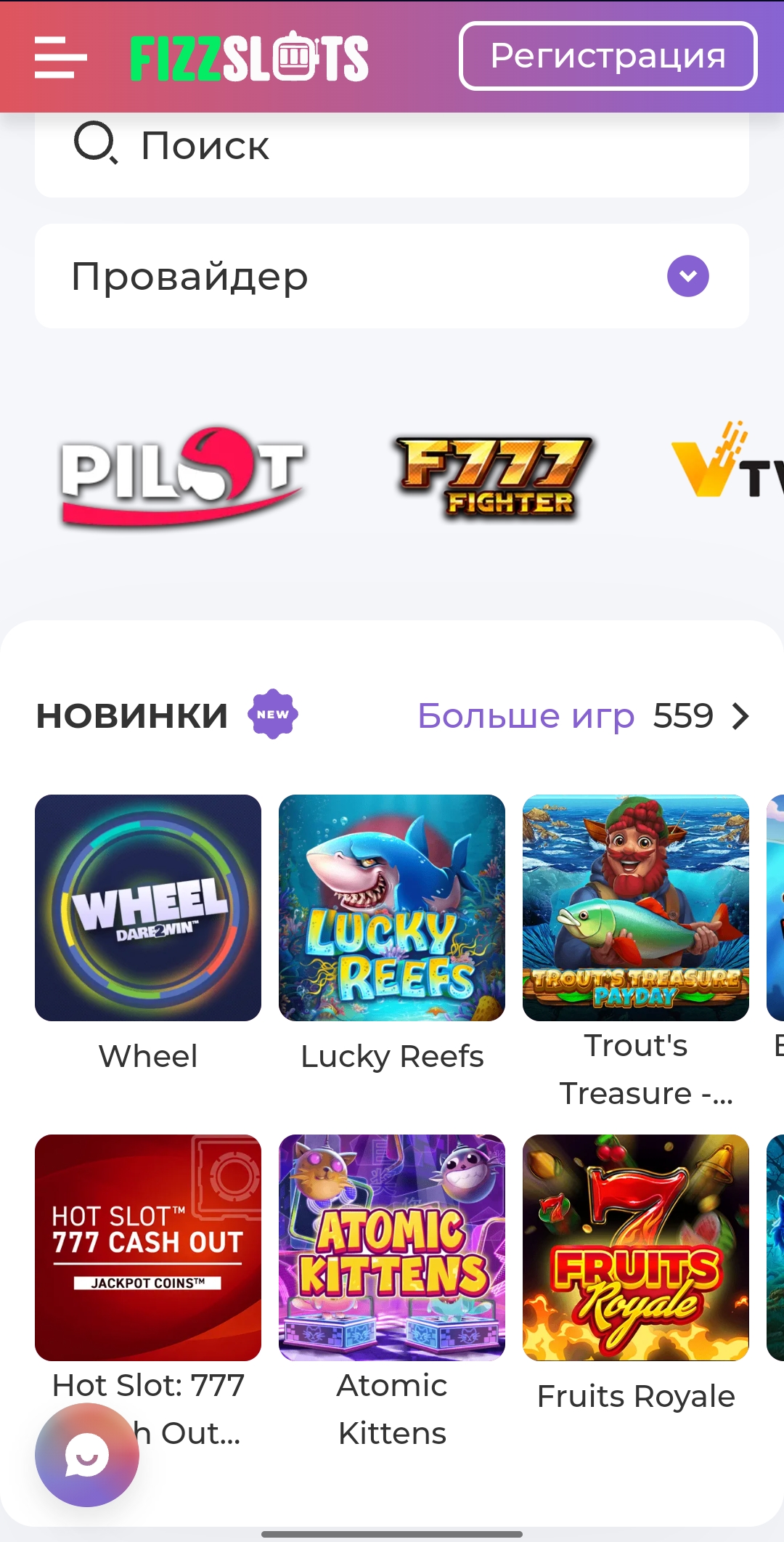Choose the Fruits Royale game
Image resolution: width=784 pixels, height=1542 pixels.
[636, 1247]
